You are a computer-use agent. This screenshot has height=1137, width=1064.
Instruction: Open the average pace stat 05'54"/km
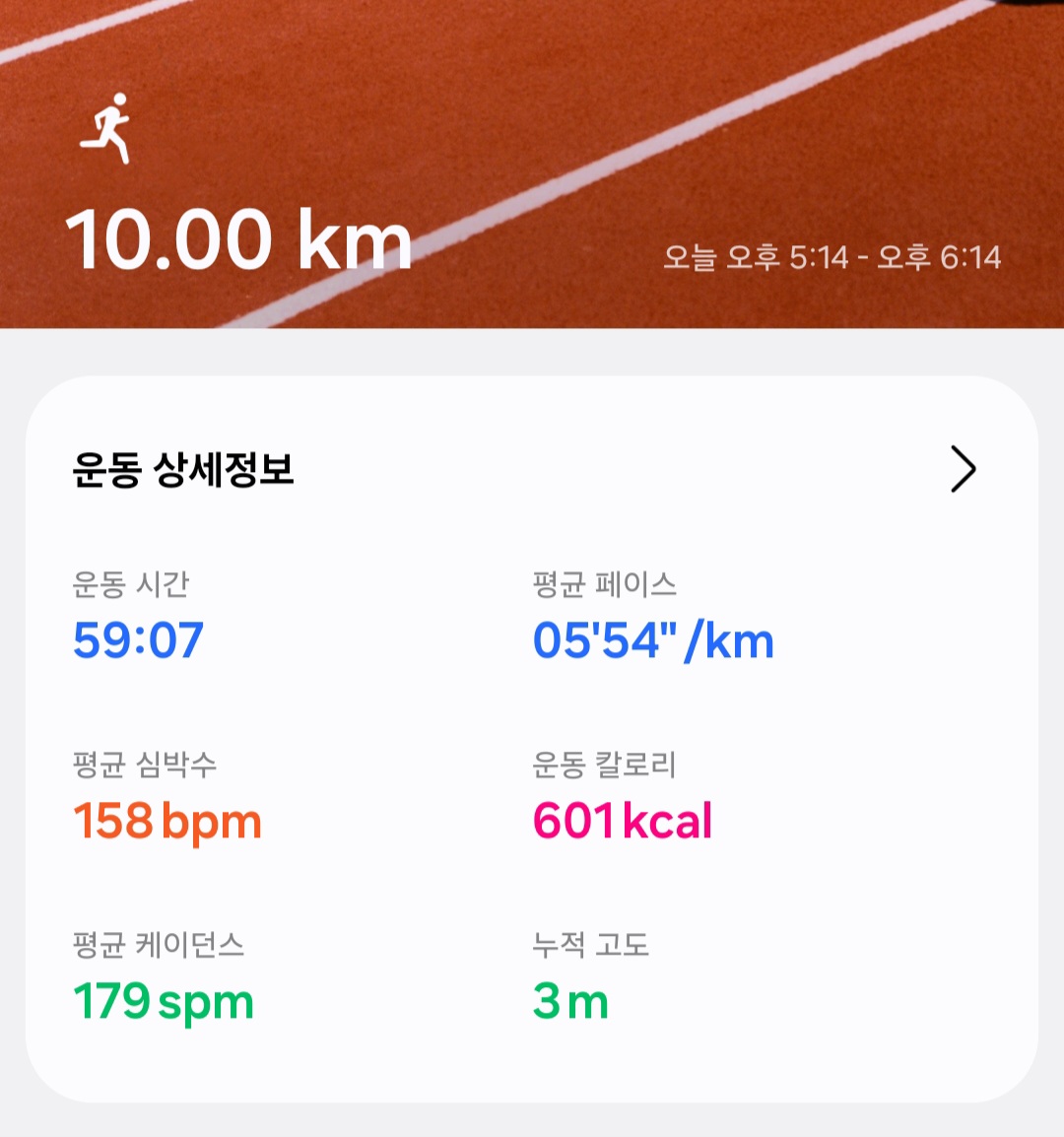[x=653, y=639]
